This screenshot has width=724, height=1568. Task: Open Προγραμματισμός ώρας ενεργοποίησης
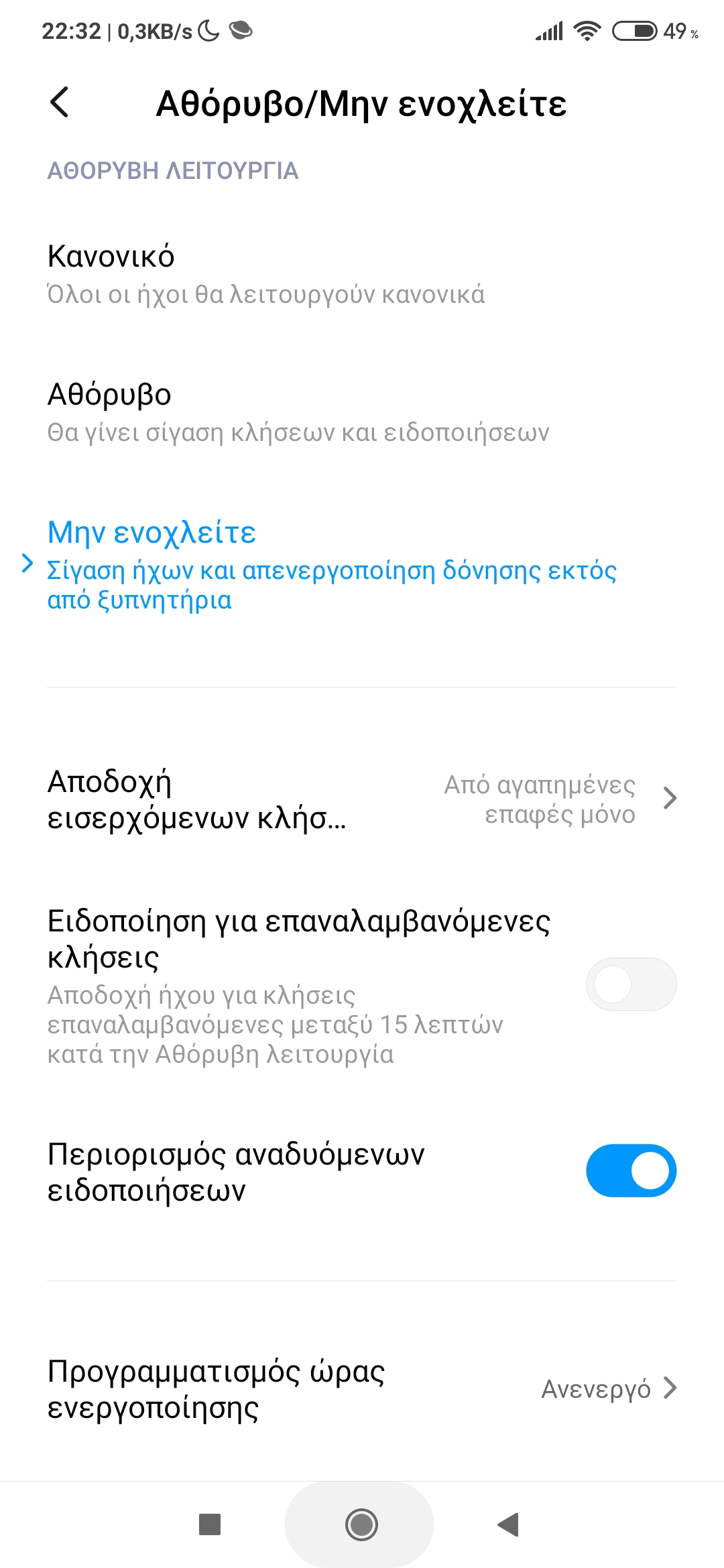coord(362,1388)
